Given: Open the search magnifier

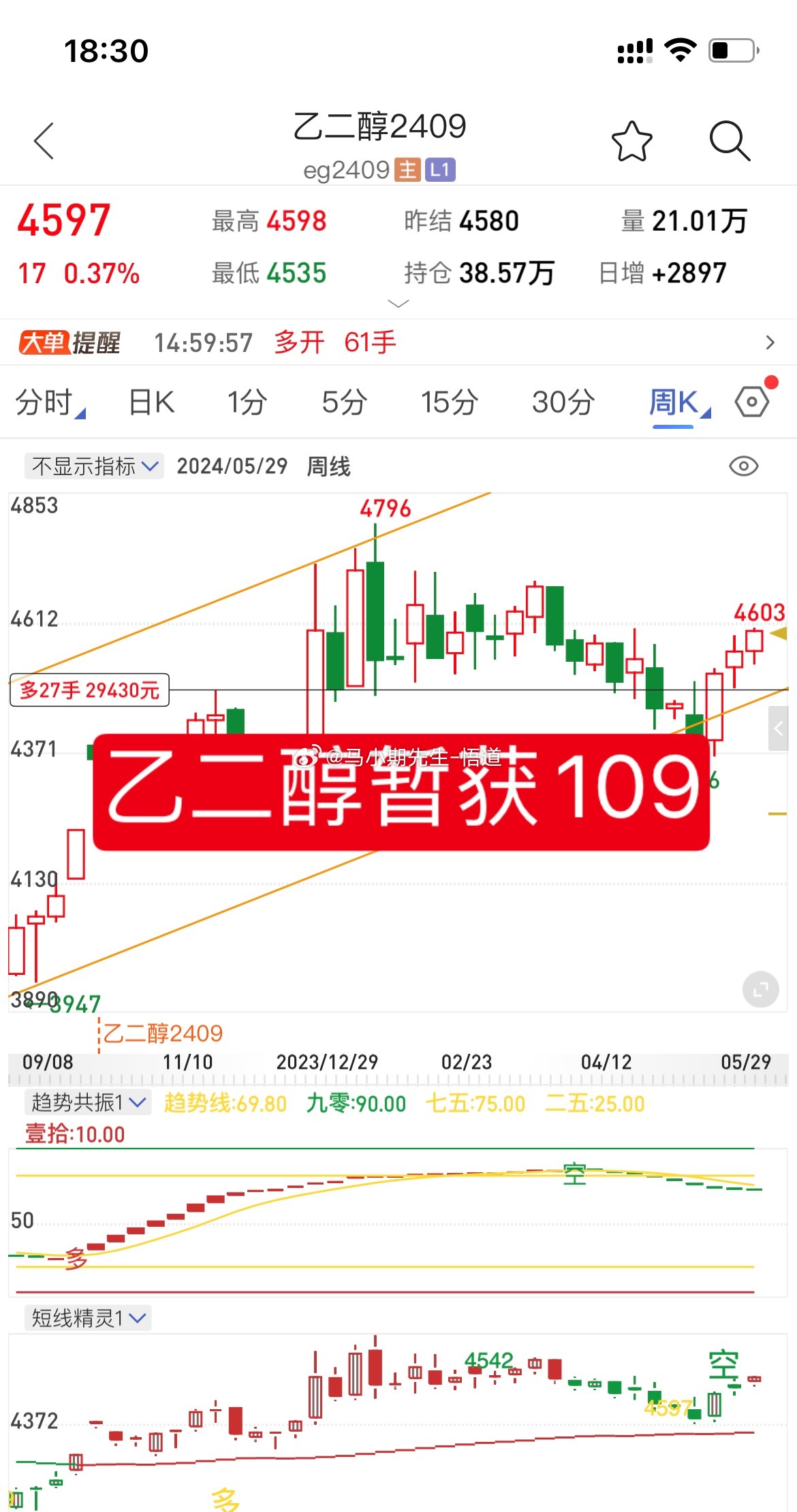Looking at the screenshot, I should 729,141.
